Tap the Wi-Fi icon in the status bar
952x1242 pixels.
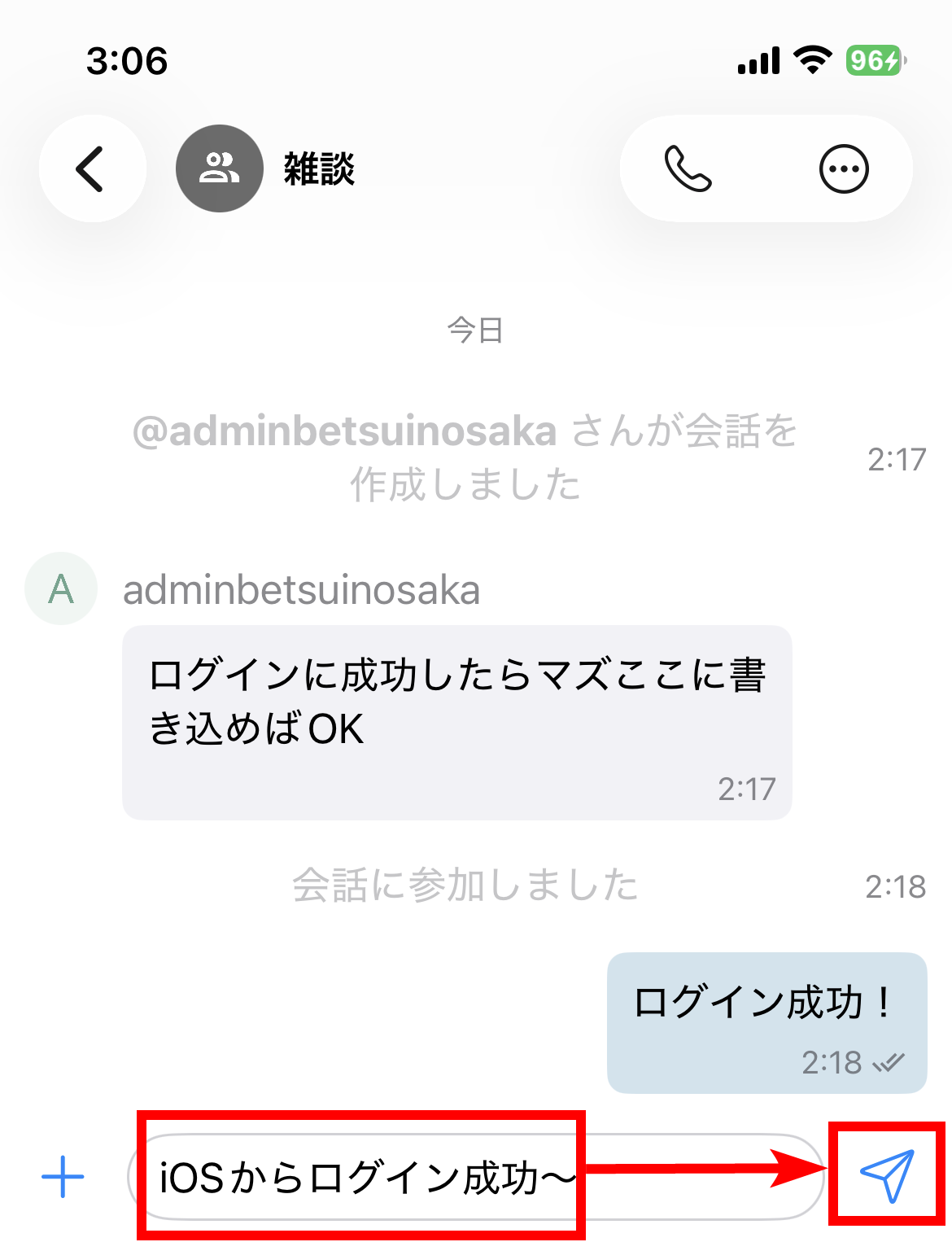coord(811,60)
